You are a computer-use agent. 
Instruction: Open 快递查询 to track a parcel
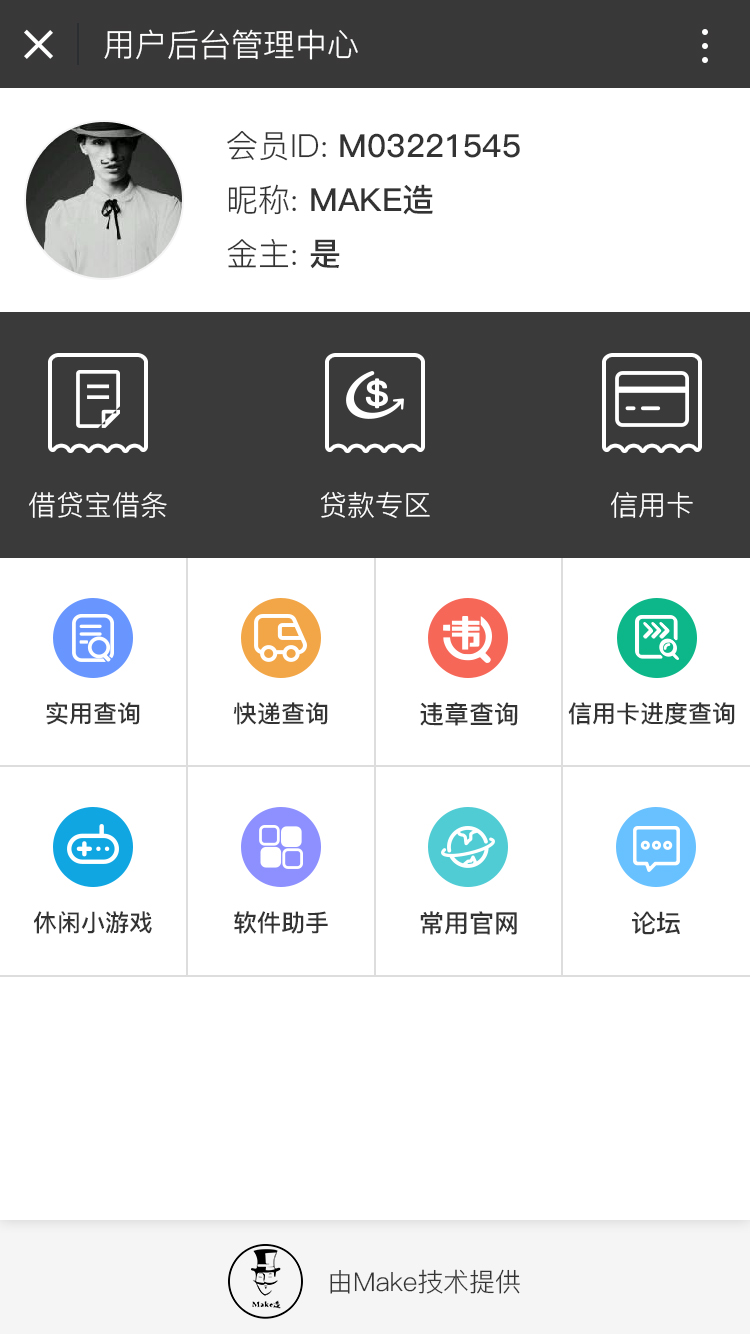pos(281,661)
